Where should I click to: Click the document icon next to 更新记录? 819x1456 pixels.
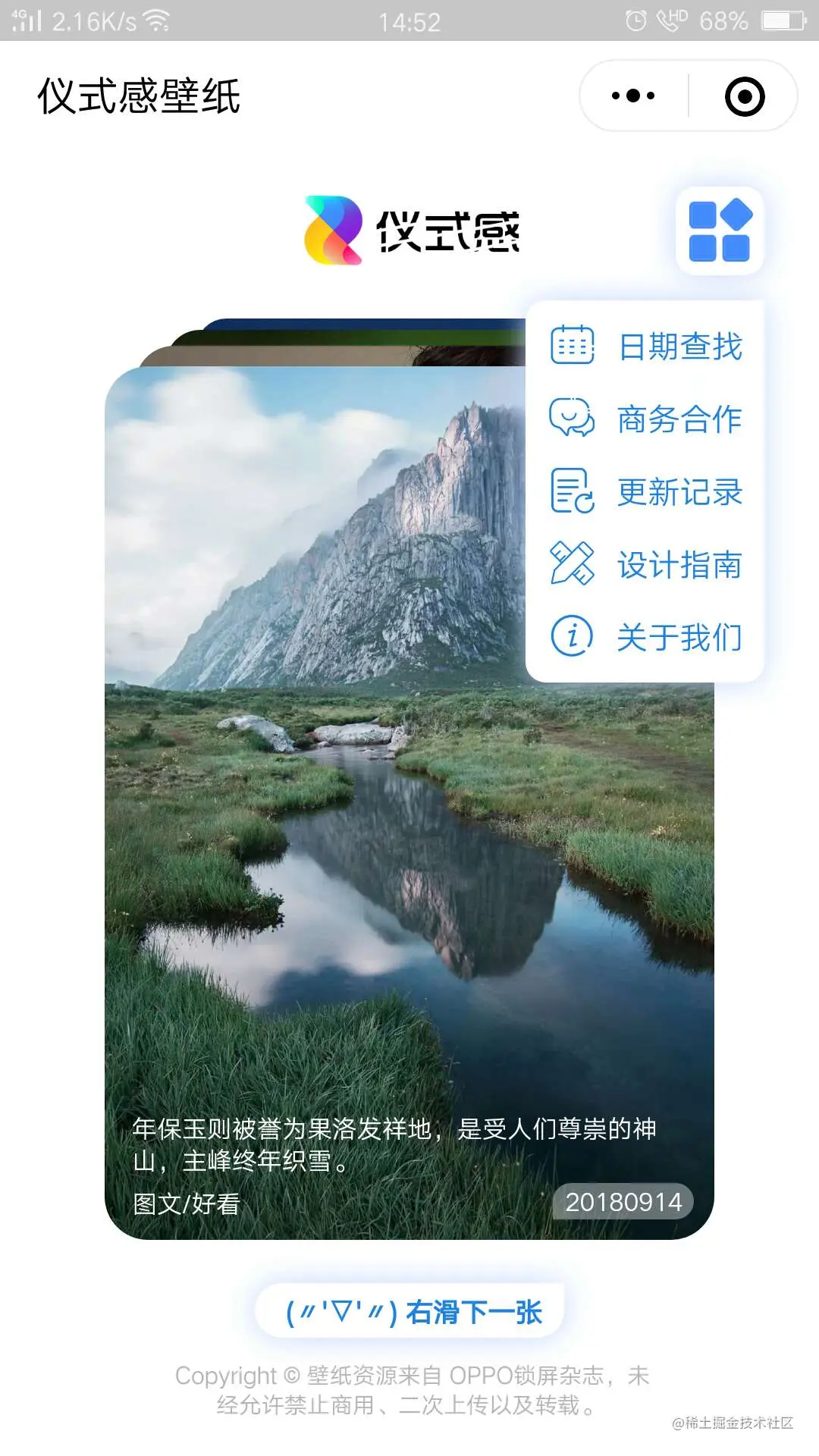coord(573,491)
